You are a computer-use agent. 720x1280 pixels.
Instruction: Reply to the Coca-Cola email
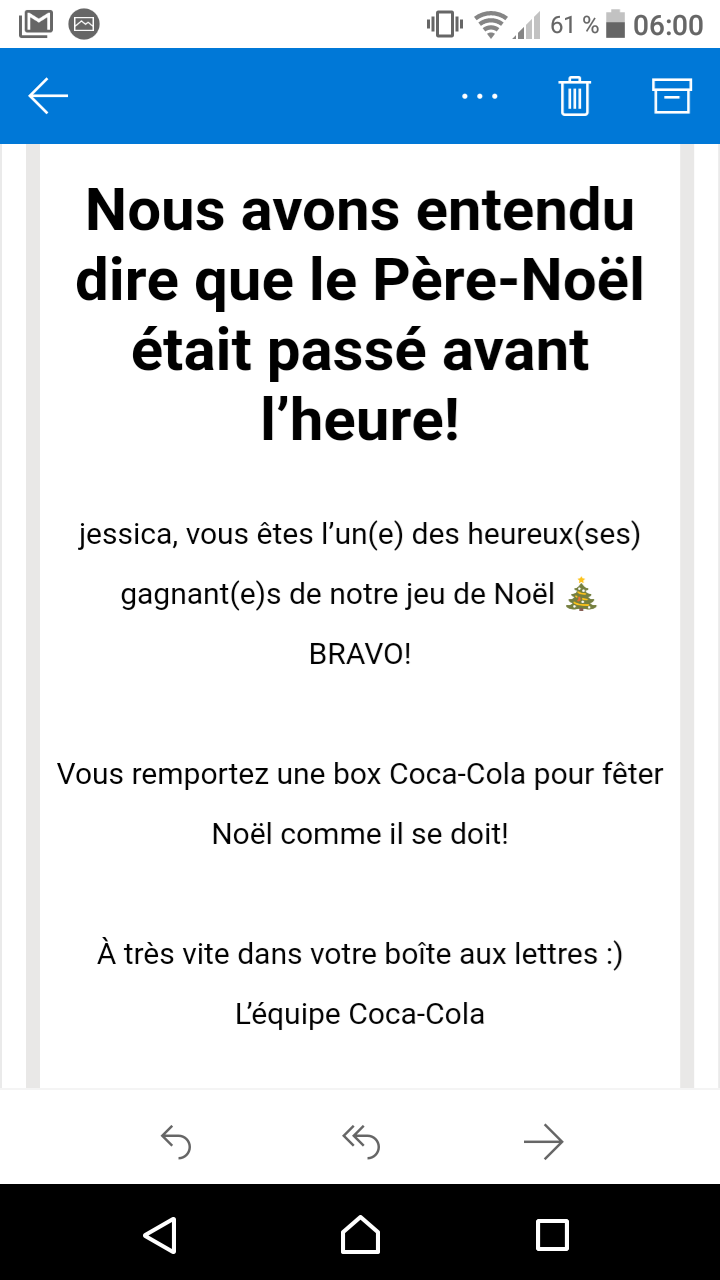point(176,1141)
